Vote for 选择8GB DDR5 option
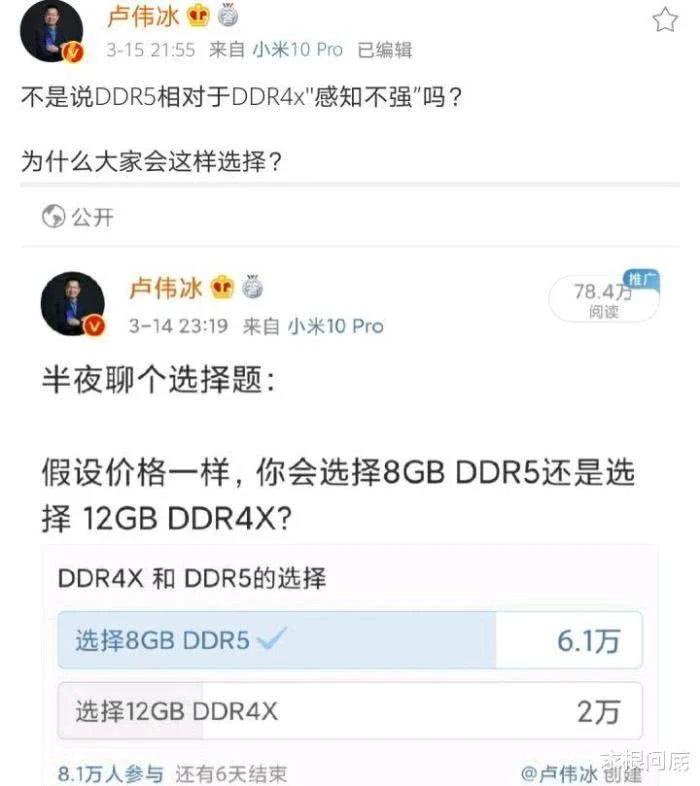 [x=350, y=641]
